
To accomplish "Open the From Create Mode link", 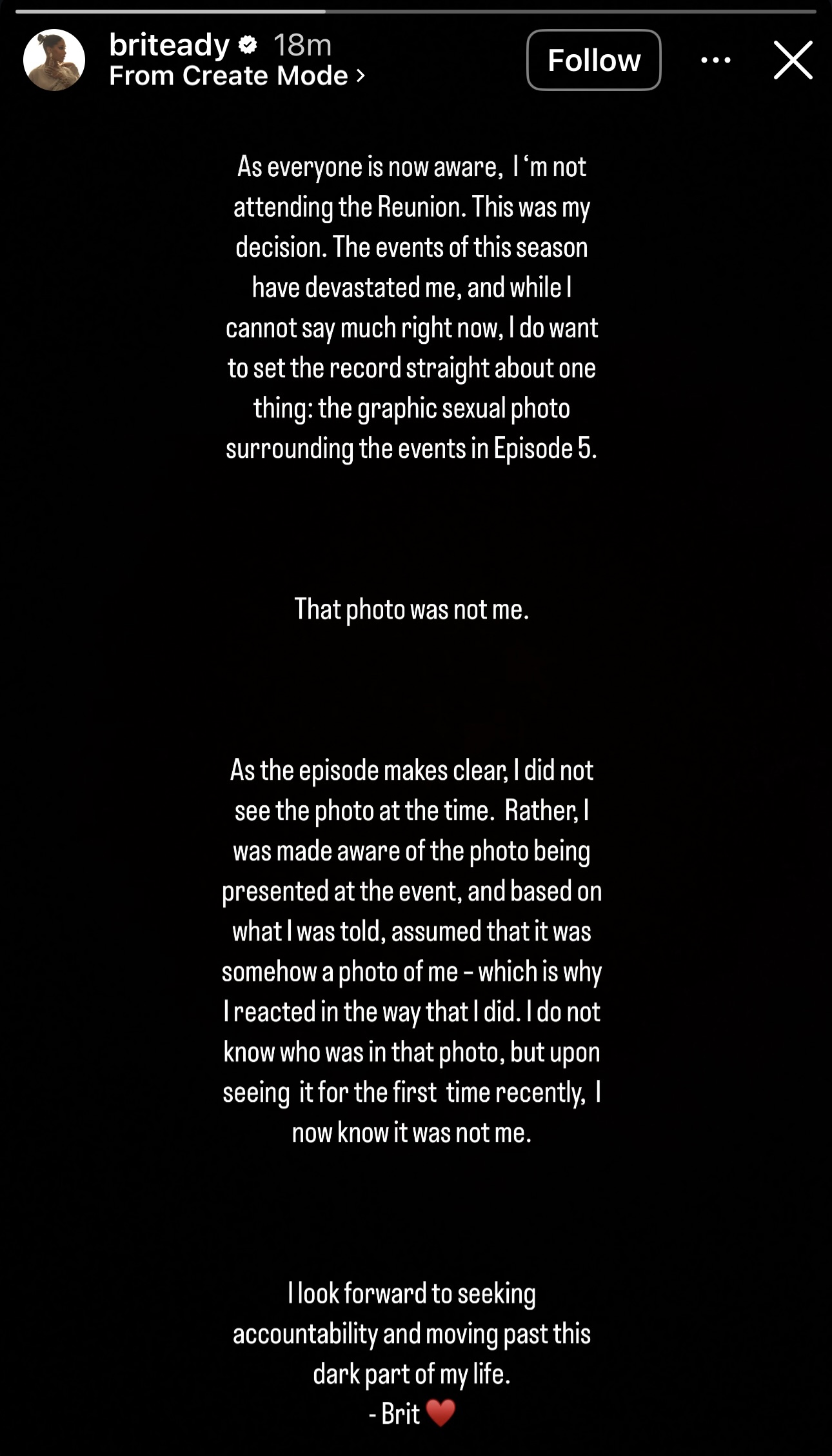I will tap(236, 76).
